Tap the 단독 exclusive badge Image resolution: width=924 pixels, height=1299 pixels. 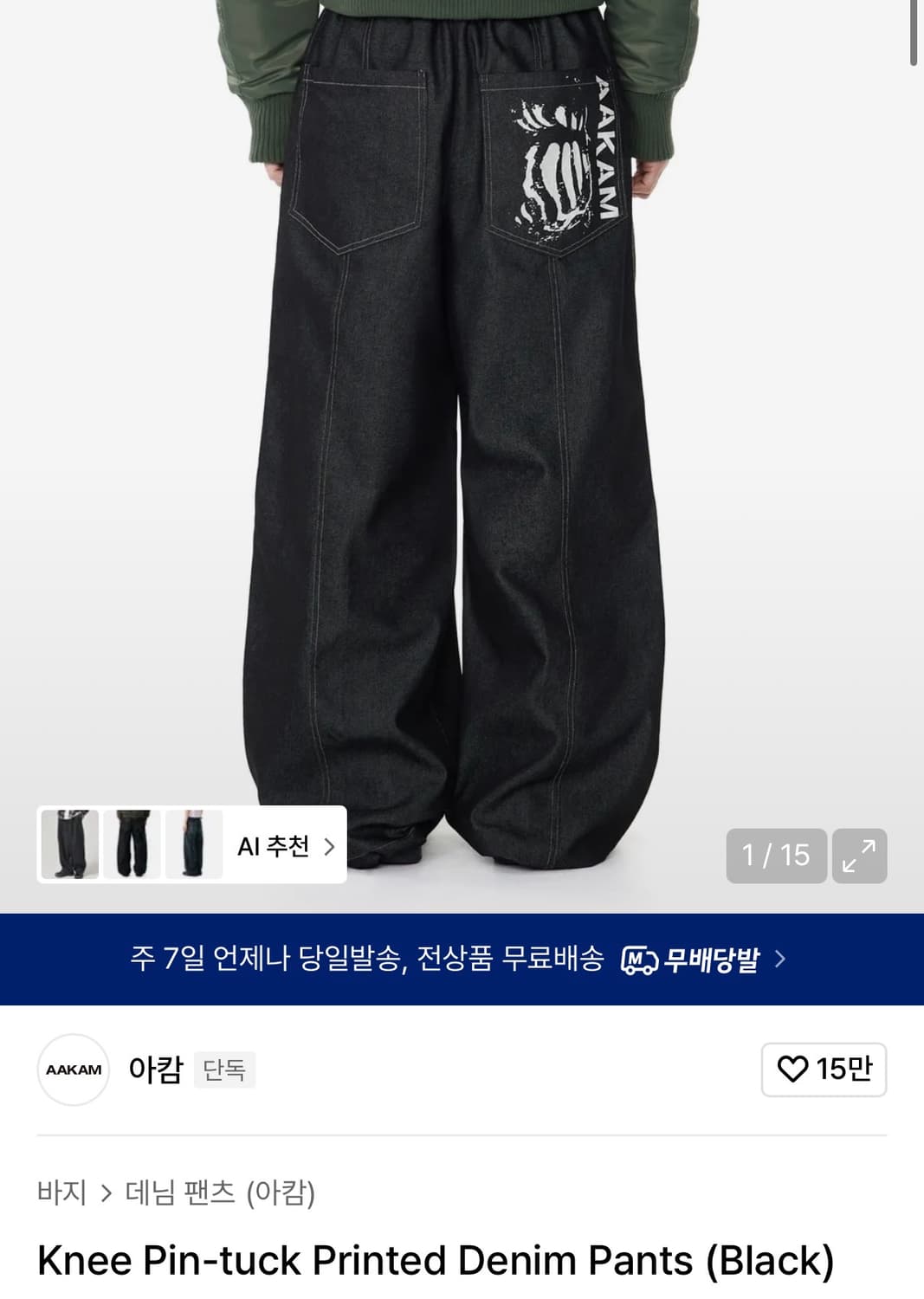click(224, 1072)
